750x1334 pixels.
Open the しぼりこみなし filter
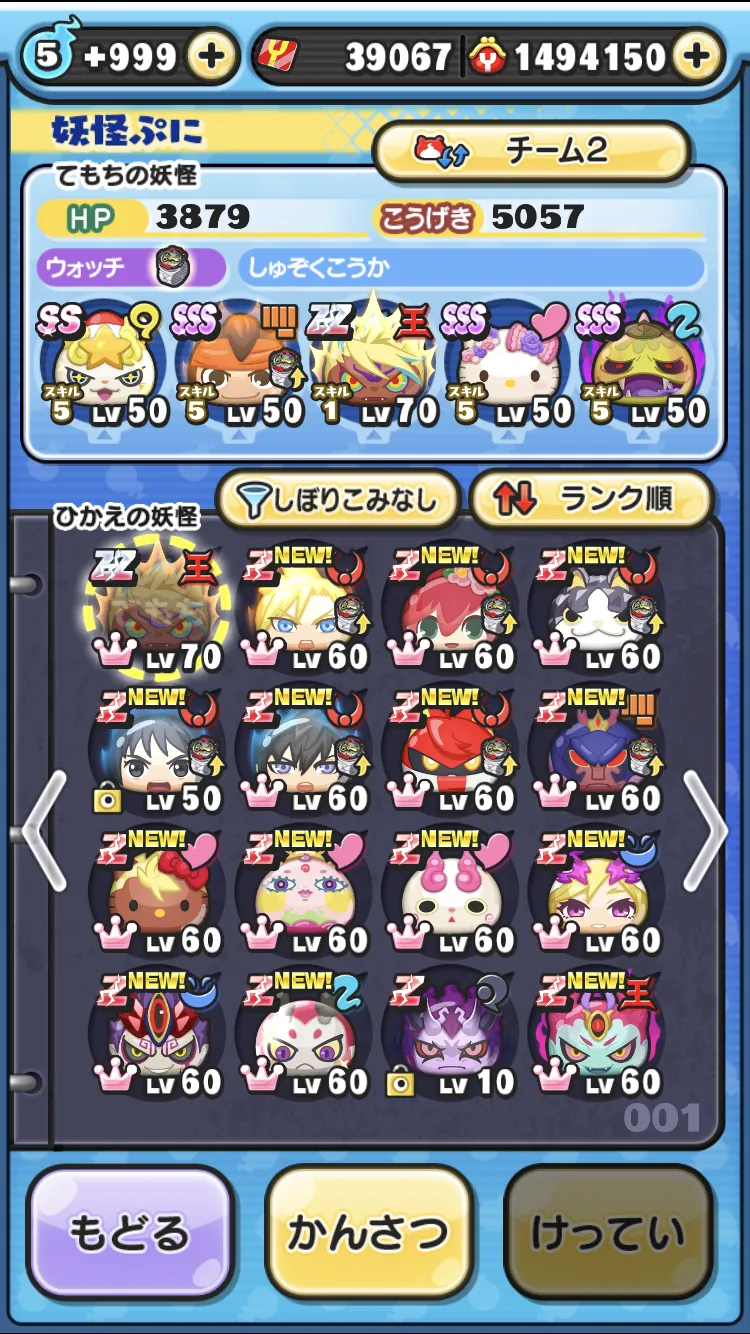[x=337, y=499]
